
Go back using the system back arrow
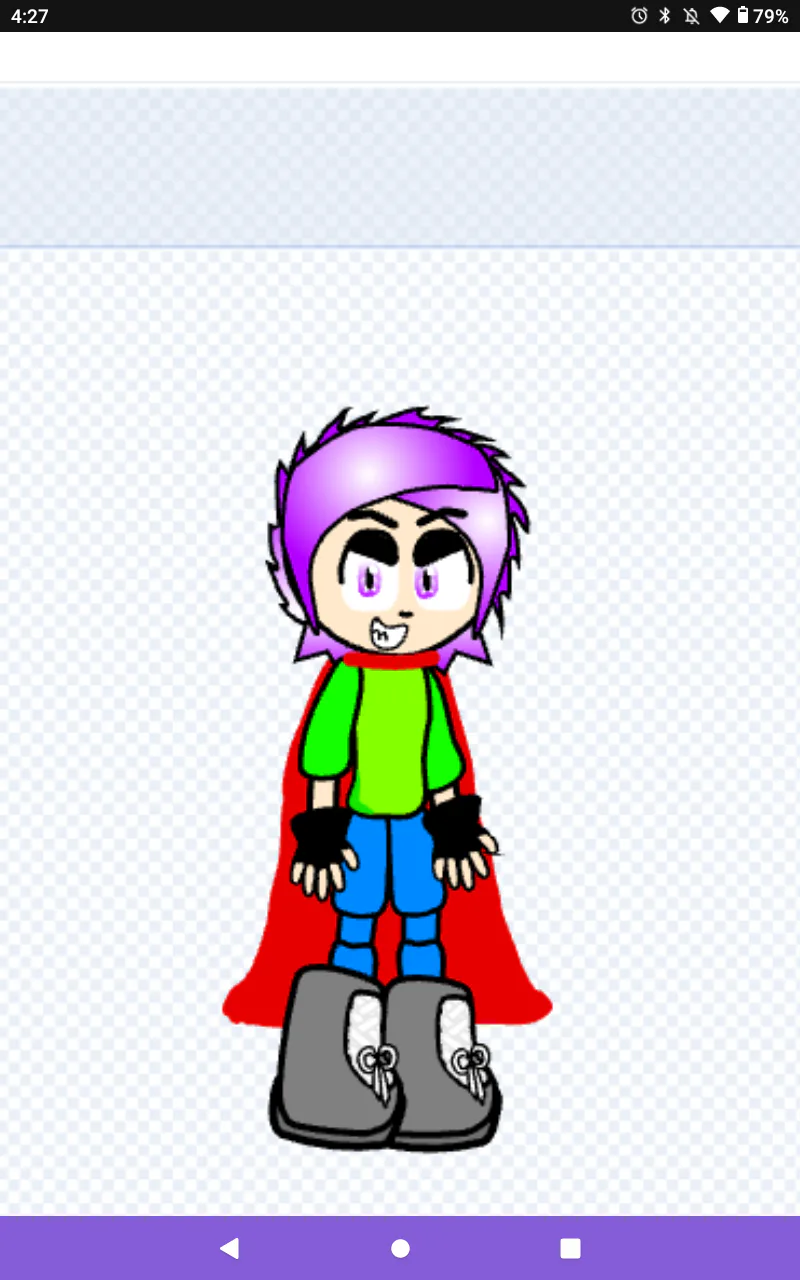coord(230,1248)
